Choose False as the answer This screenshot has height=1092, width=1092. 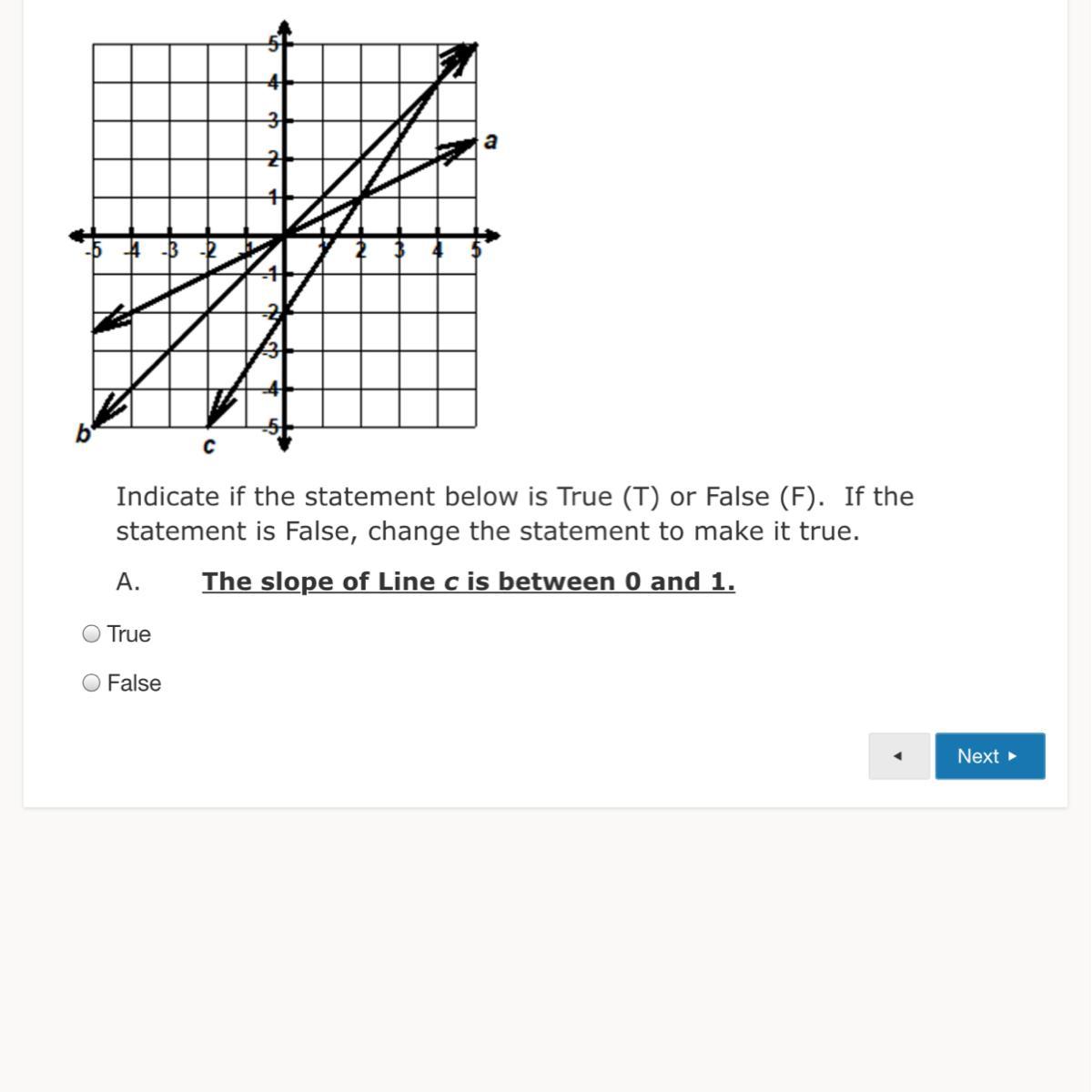click(x=92, y=683)
